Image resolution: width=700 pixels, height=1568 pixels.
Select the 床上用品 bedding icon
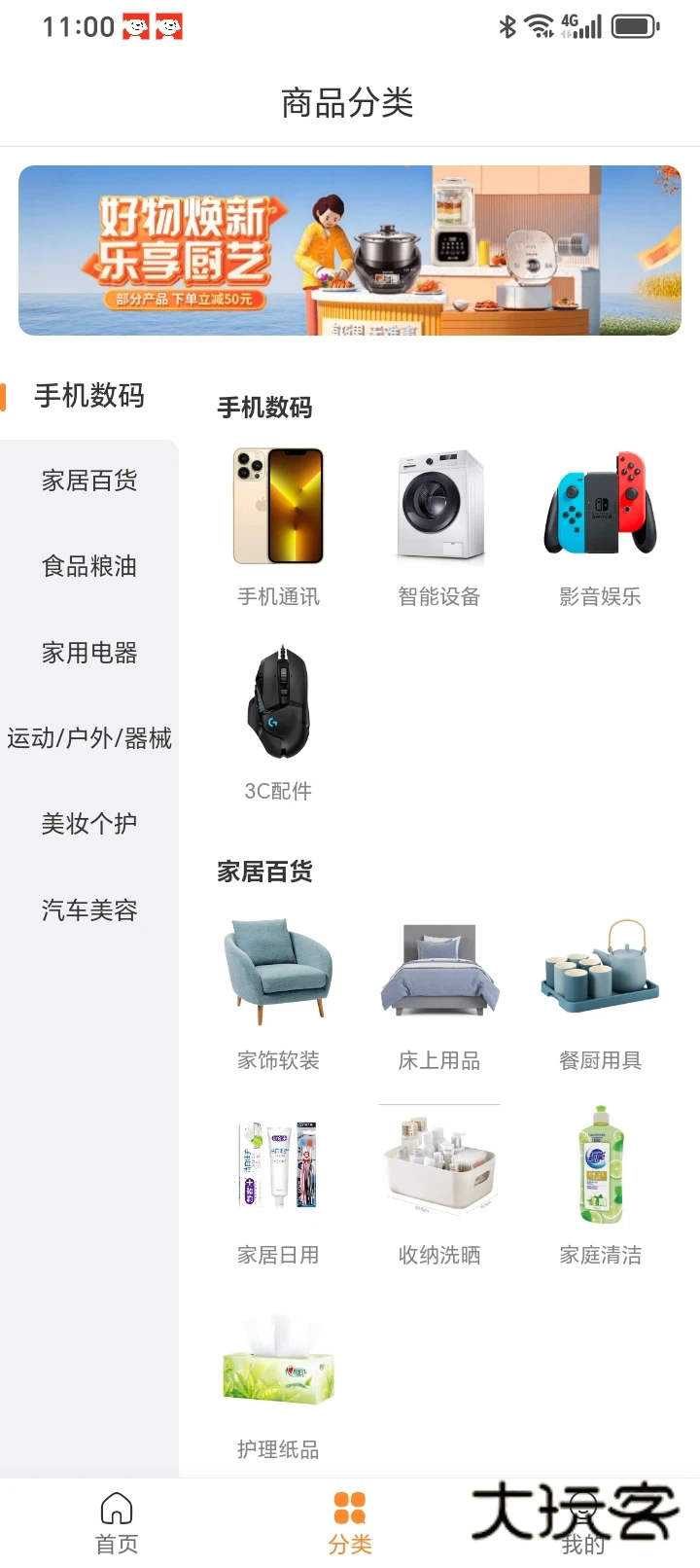[439, 969]
